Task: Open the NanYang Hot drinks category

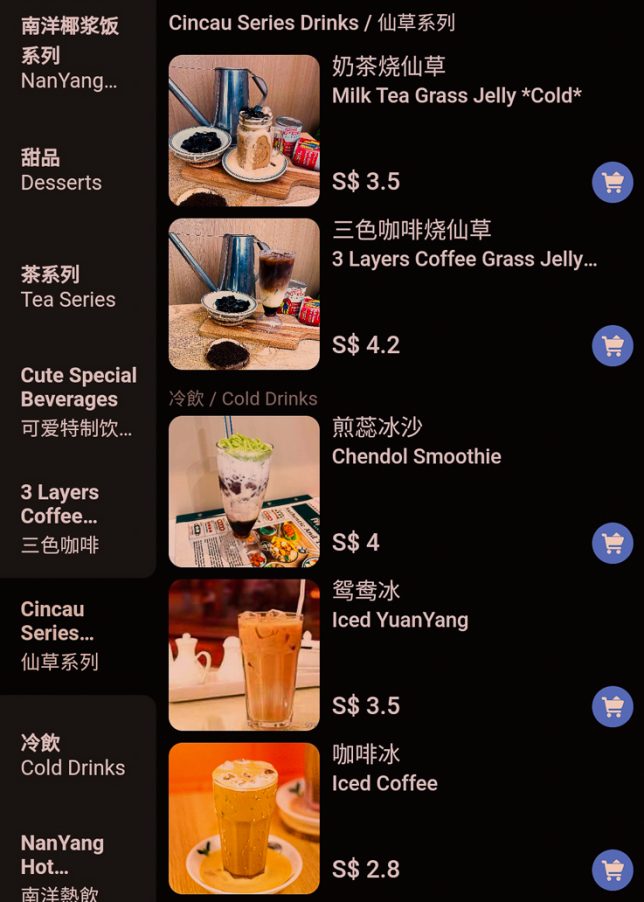Action: tap(75, 866)
